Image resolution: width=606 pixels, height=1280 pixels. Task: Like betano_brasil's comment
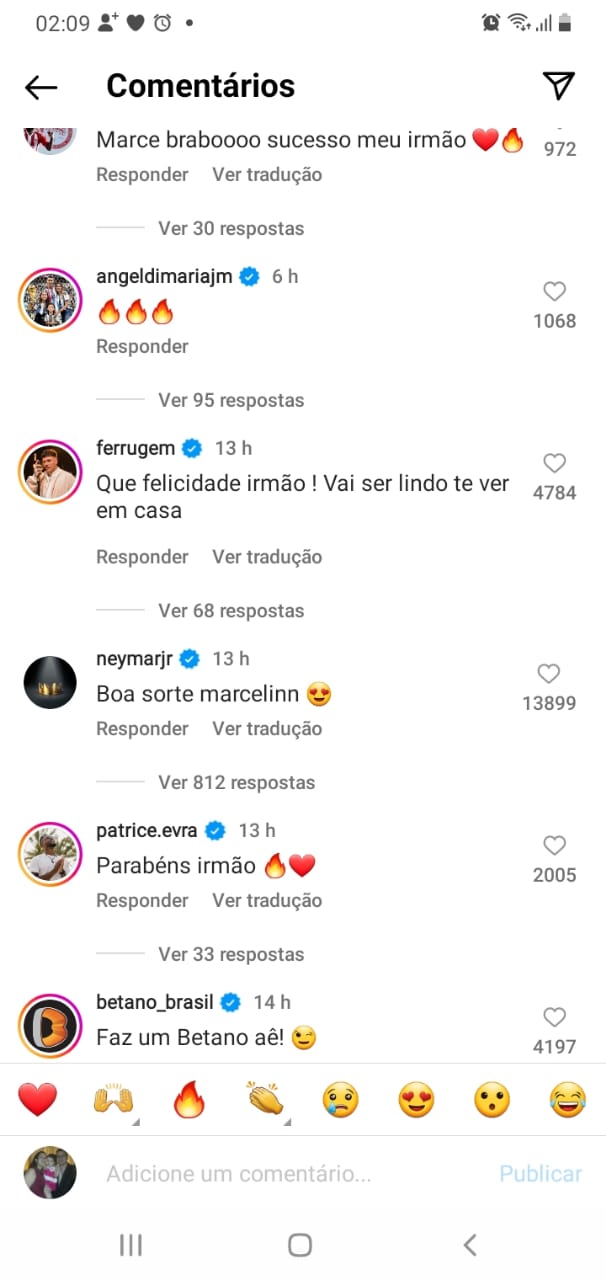click(x=554, y=1017)
